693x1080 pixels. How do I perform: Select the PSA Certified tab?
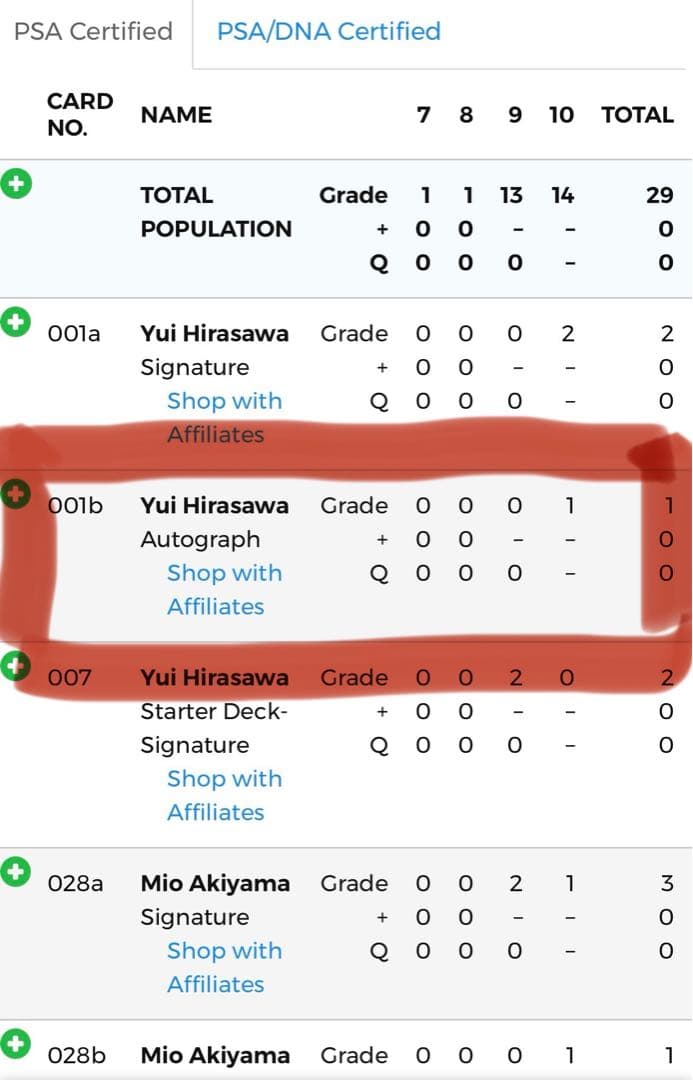[x=92, y=31]
